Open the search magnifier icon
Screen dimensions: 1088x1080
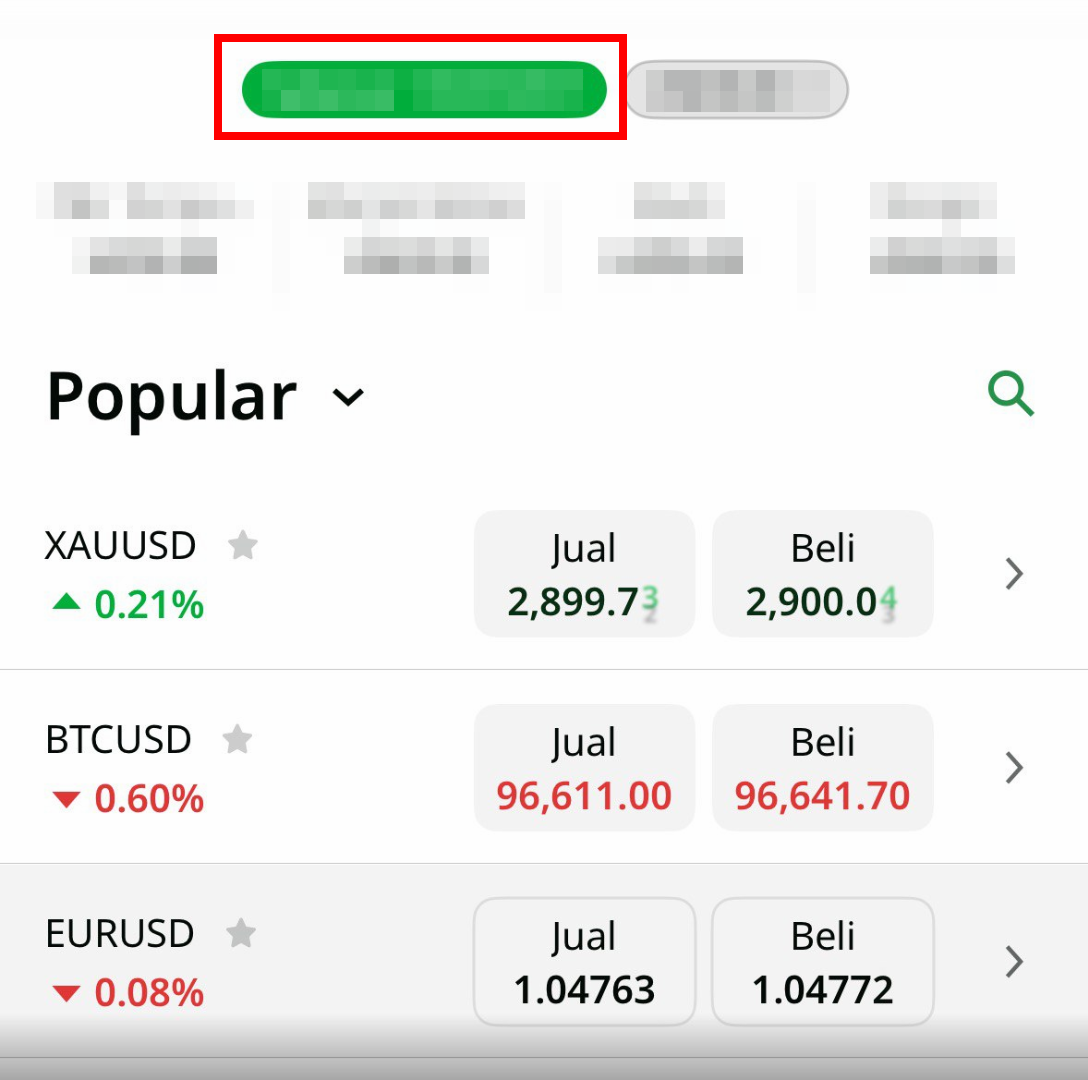1010,394
